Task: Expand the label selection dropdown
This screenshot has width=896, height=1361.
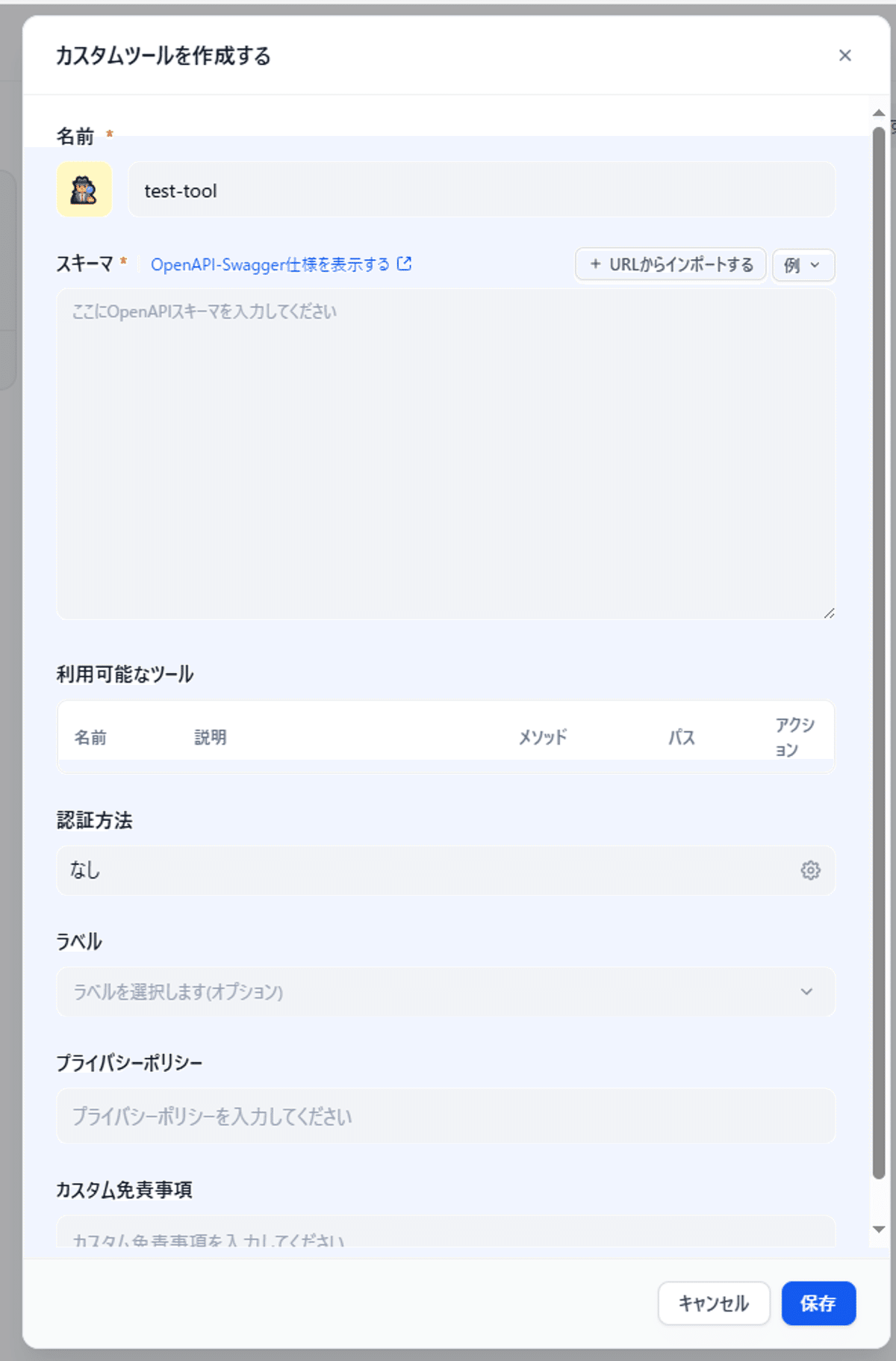Action: pos(446,992)
